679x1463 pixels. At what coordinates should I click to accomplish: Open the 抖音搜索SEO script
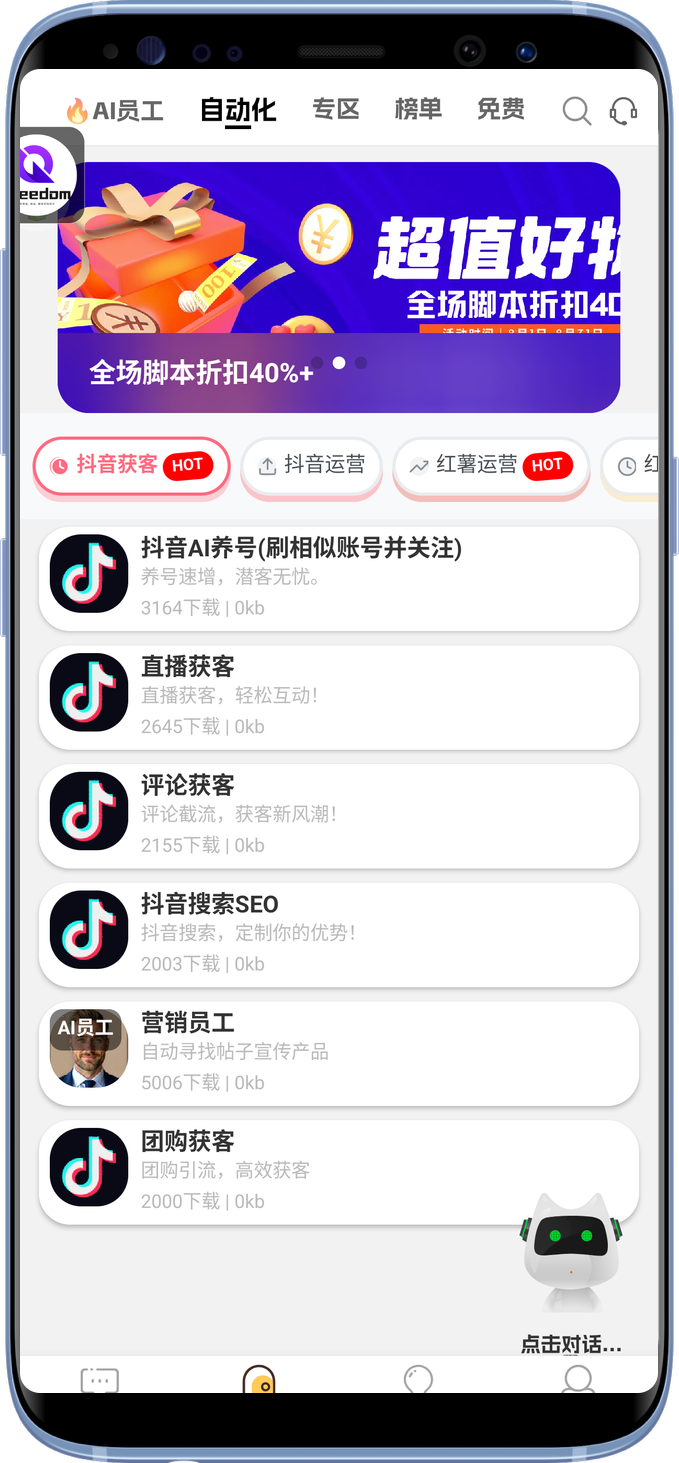point(338,934)
